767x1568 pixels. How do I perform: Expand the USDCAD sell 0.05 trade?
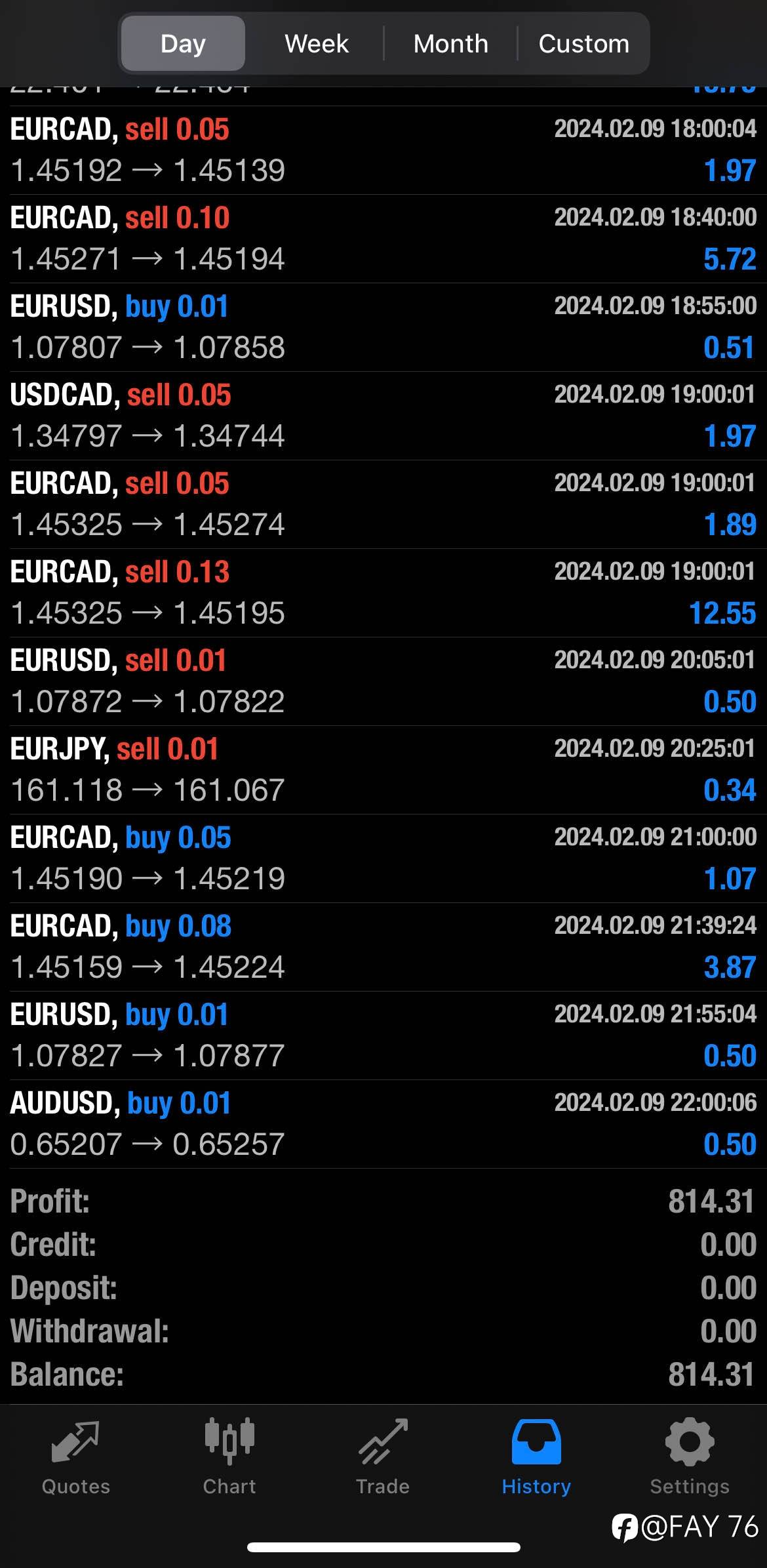click(383, 416)
